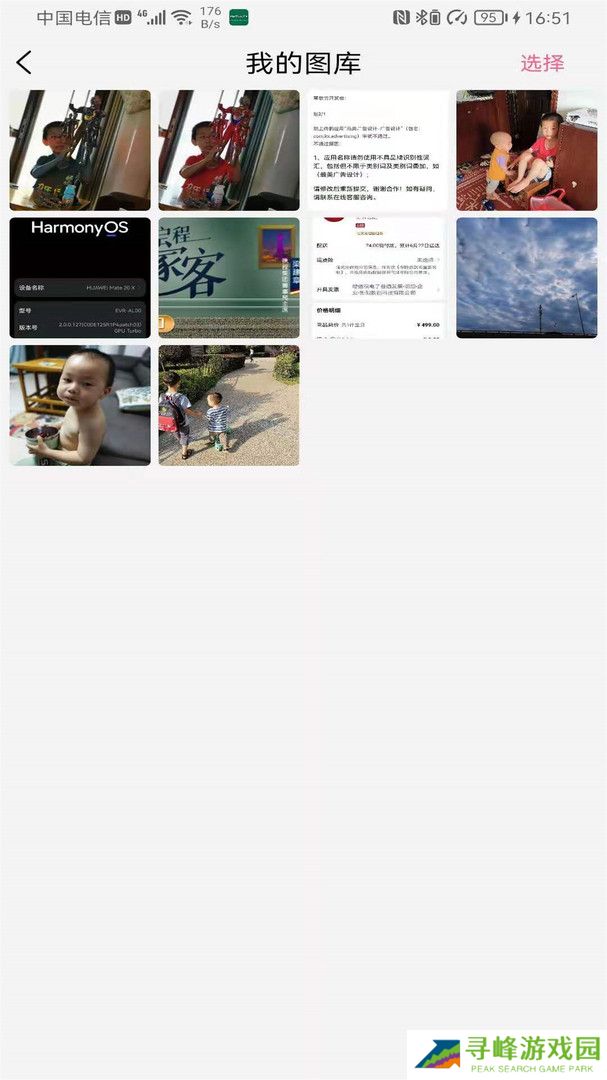Image resolution: width=607 pixels, height=1080 pixels.
Task: Open the shirtless toddler photo
Action: tap(80, 405)
